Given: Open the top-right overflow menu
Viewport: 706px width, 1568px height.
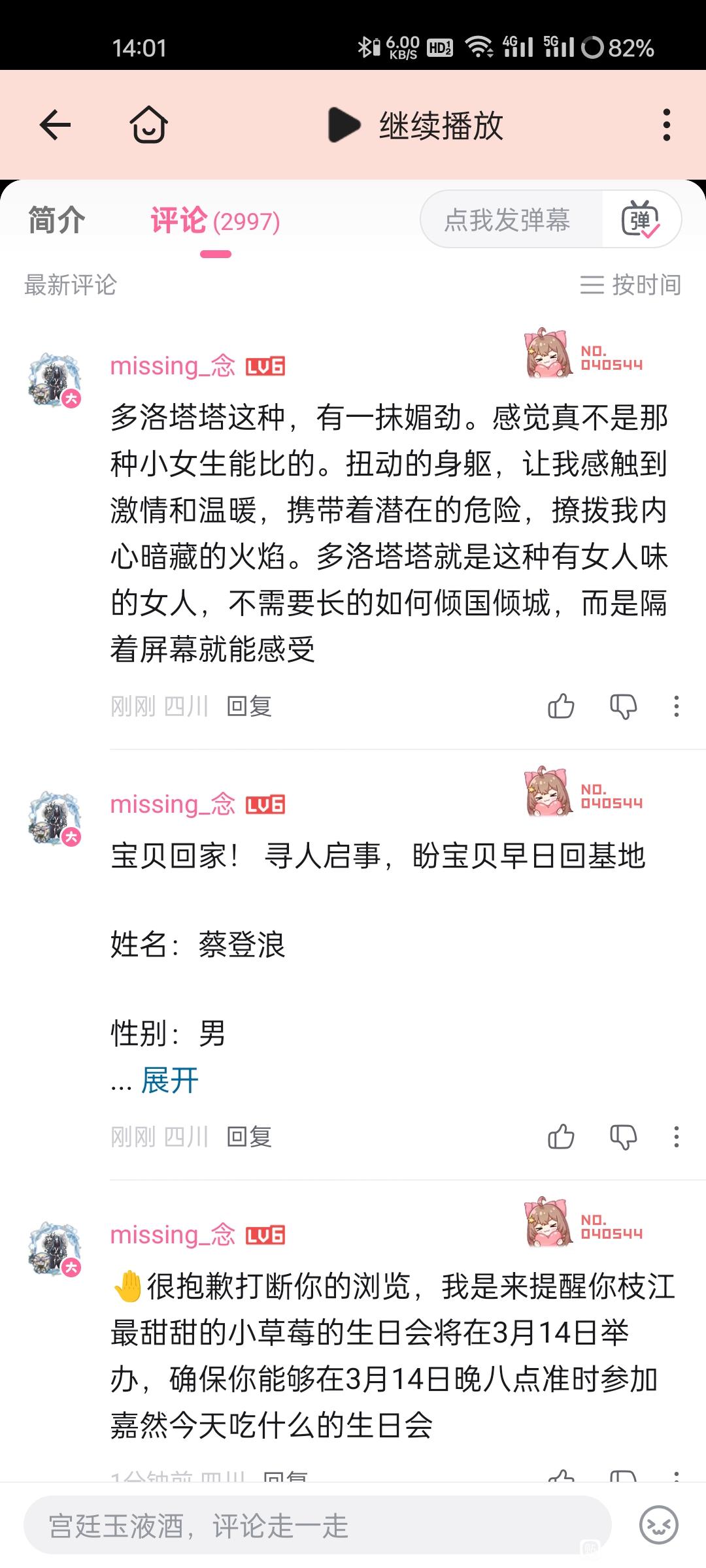Looking at the screenshot, I should point(666,125).
